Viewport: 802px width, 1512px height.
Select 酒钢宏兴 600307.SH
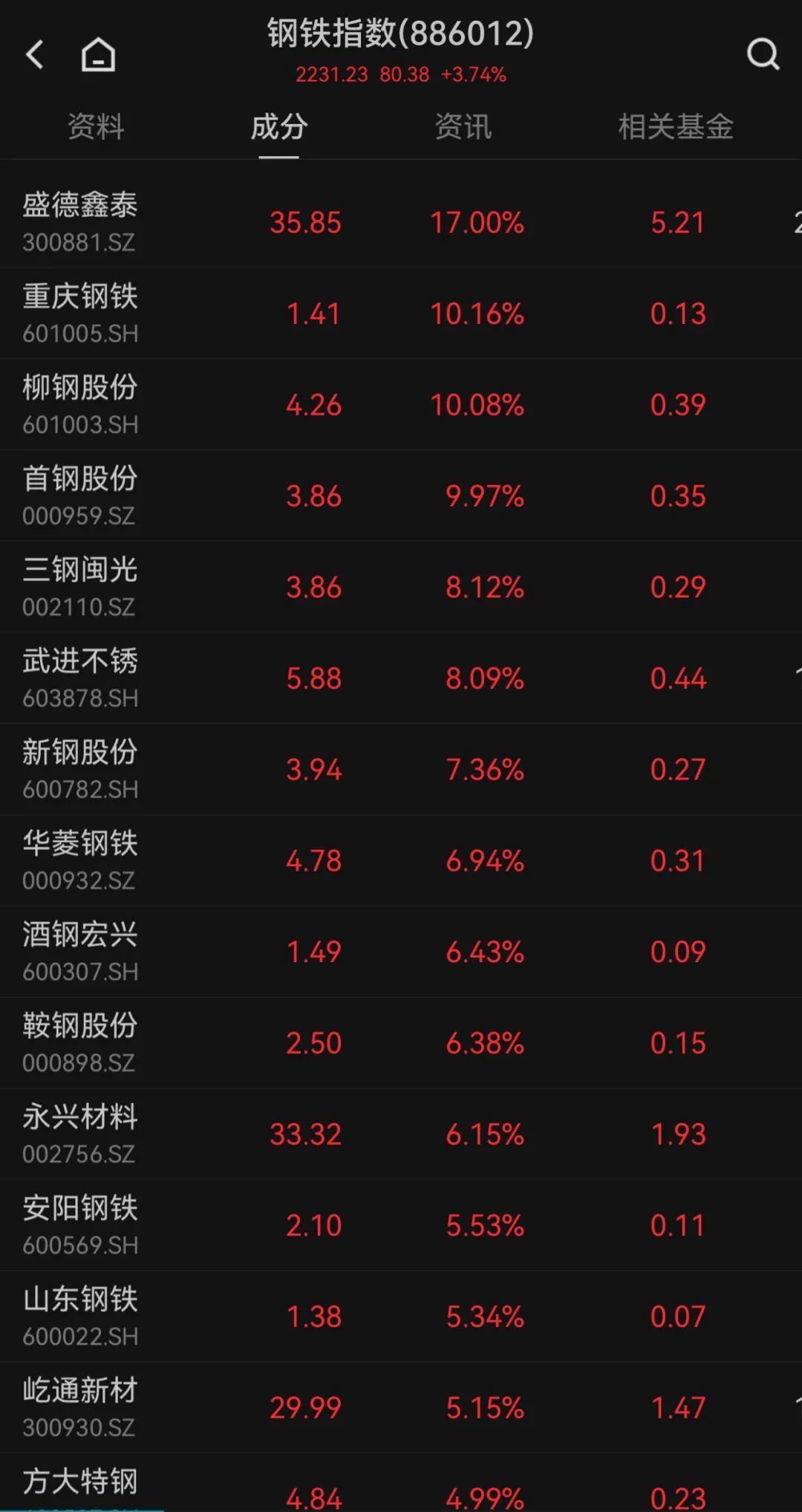(401, 952)
